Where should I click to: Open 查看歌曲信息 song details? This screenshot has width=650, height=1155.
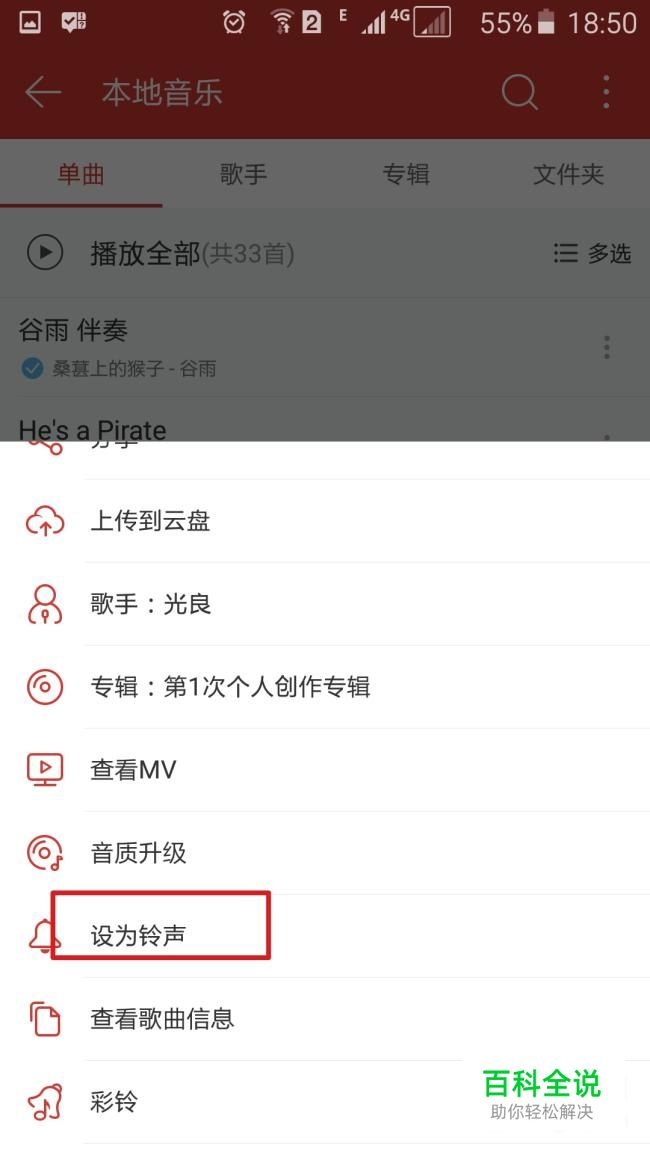[x=325, y=1019]
